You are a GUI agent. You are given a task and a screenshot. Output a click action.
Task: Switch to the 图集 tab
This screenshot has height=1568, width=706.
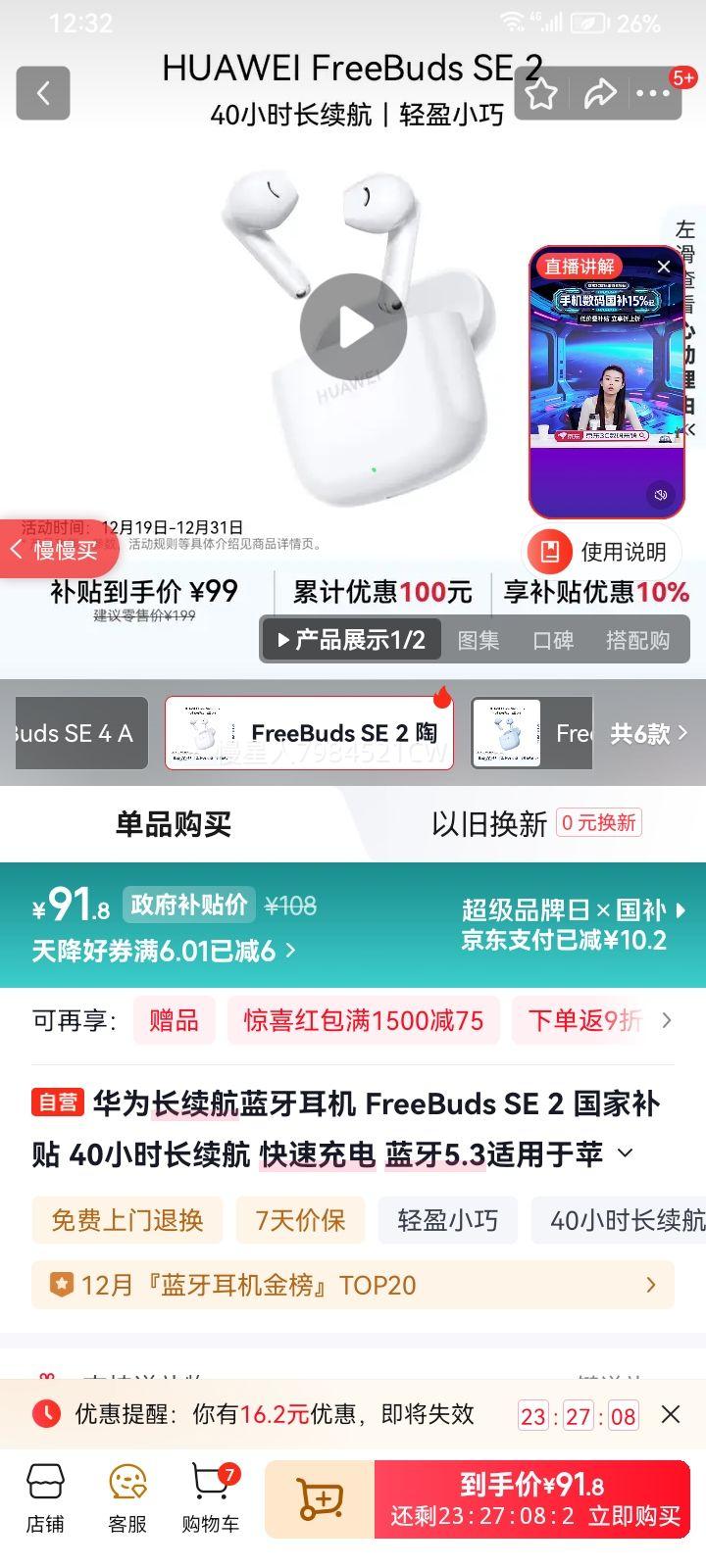479,640
